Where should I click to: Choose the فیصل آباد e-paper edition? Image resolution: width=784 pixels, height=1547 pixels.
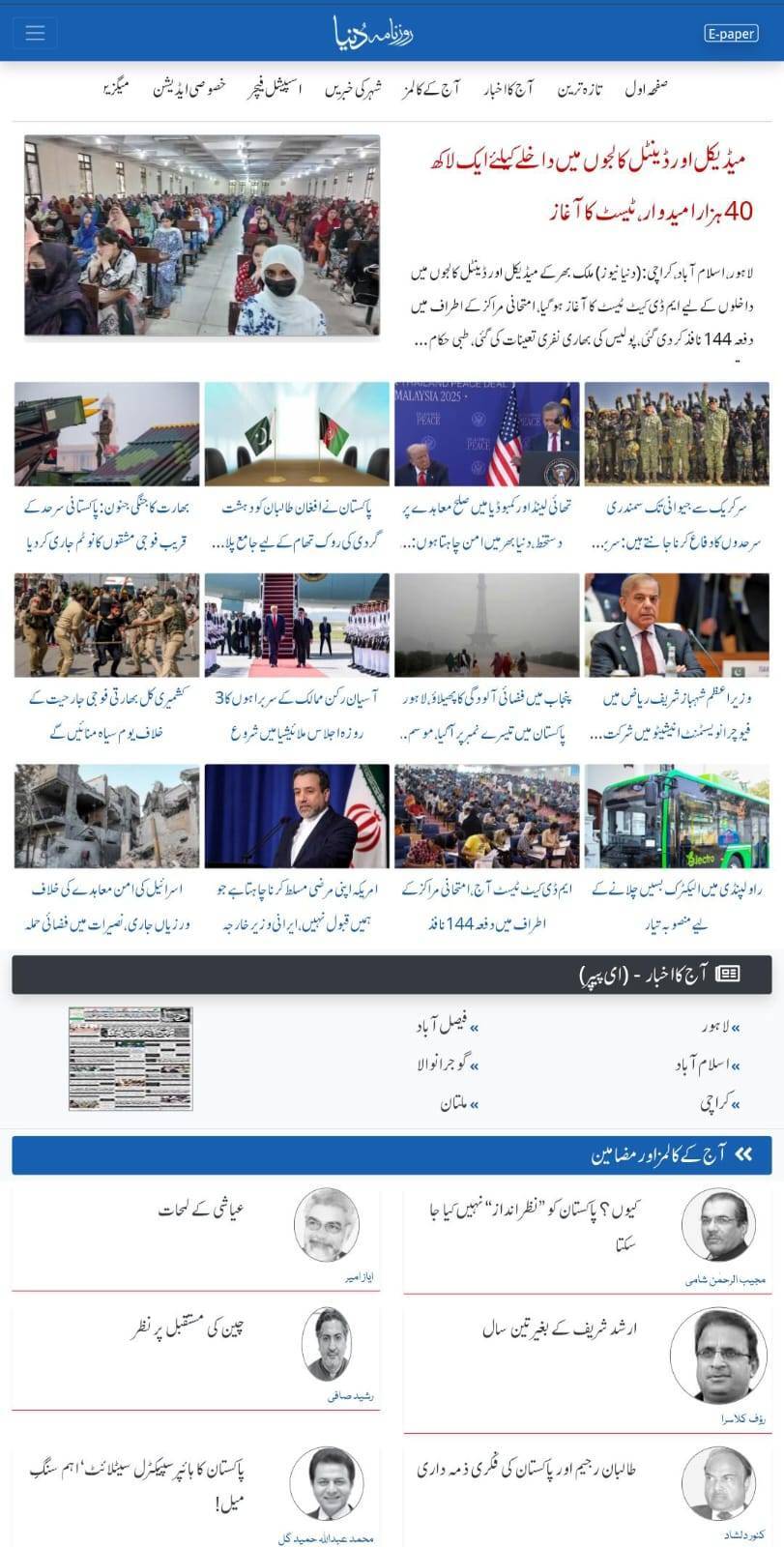point(446,1026)
